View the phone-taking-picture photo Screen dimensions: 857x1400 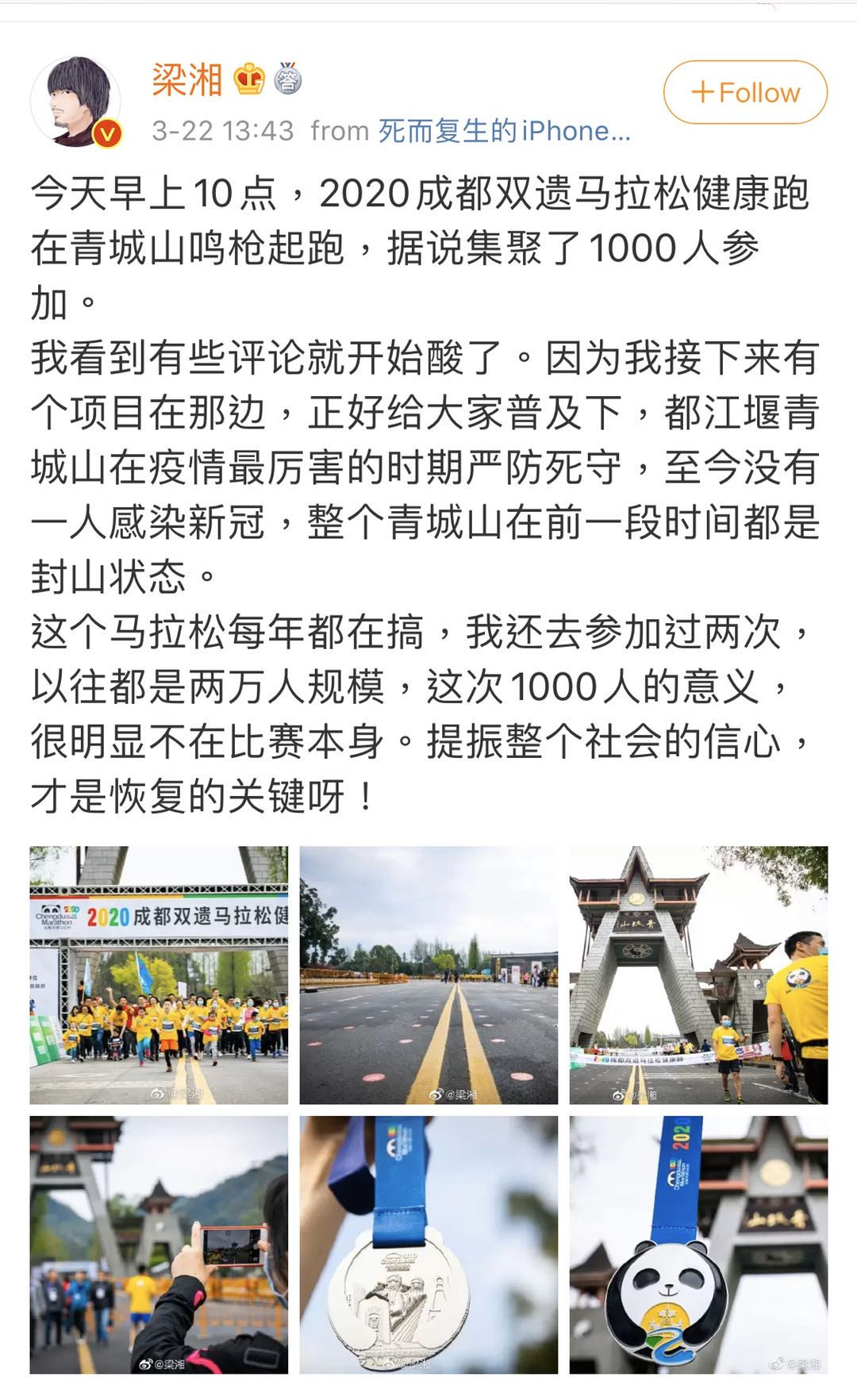(x=159, y=1244)
